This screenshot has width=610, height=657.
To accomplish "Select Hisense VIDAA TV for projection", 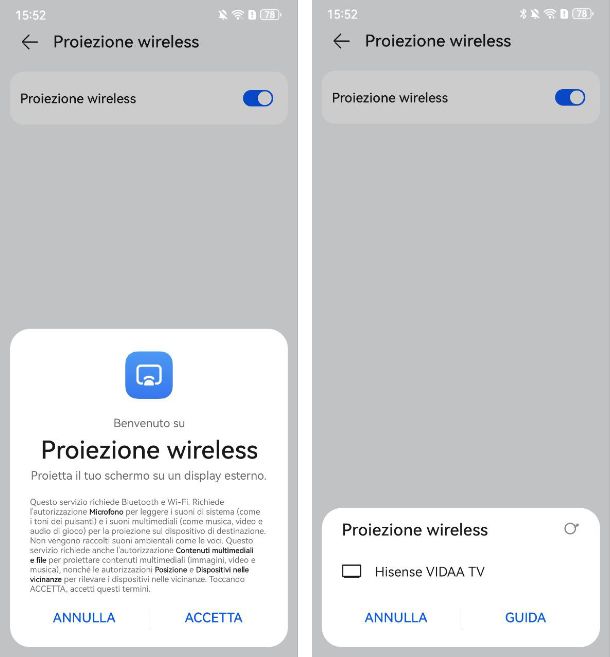I will 429,572.
